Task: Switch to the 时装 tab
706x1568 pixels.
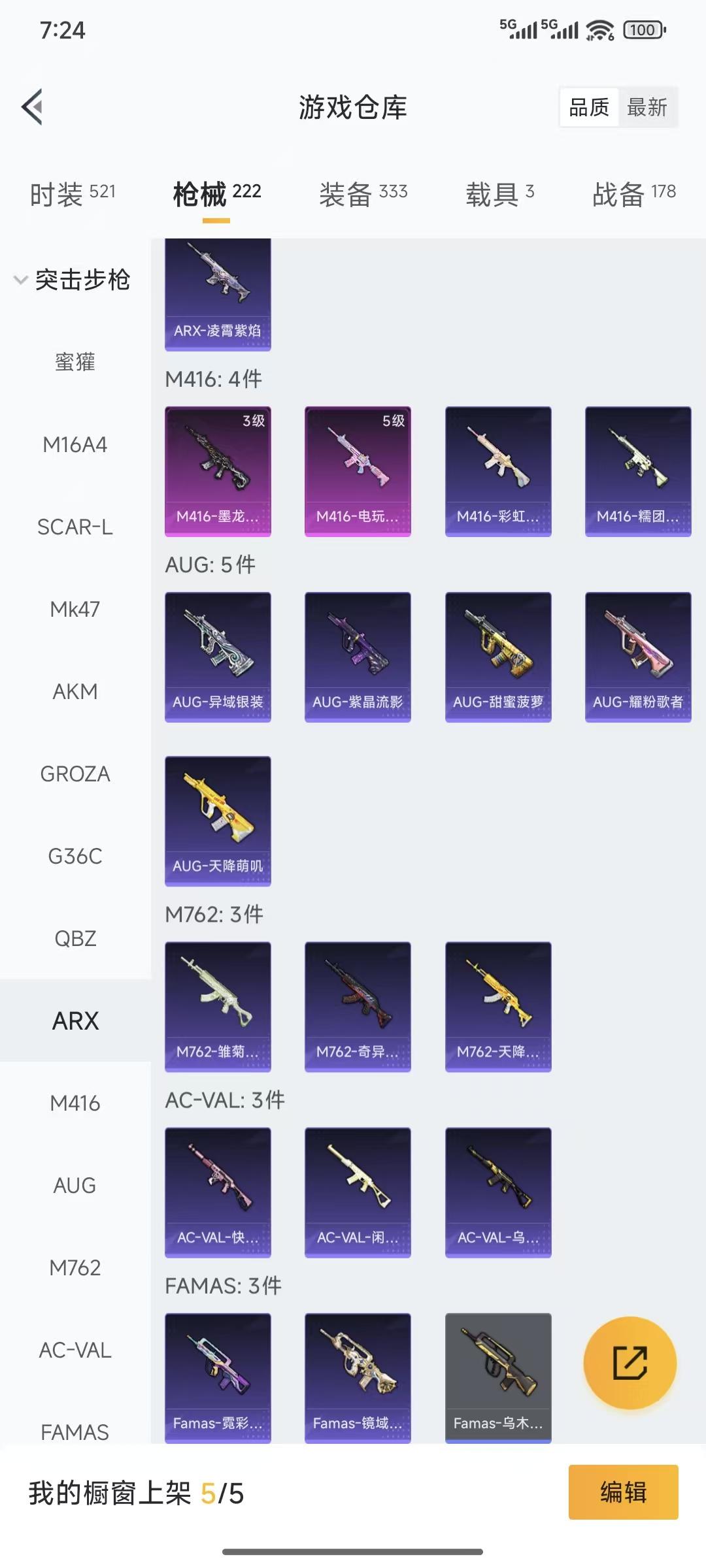Action: pyautogui.click(x=73, y=194)
